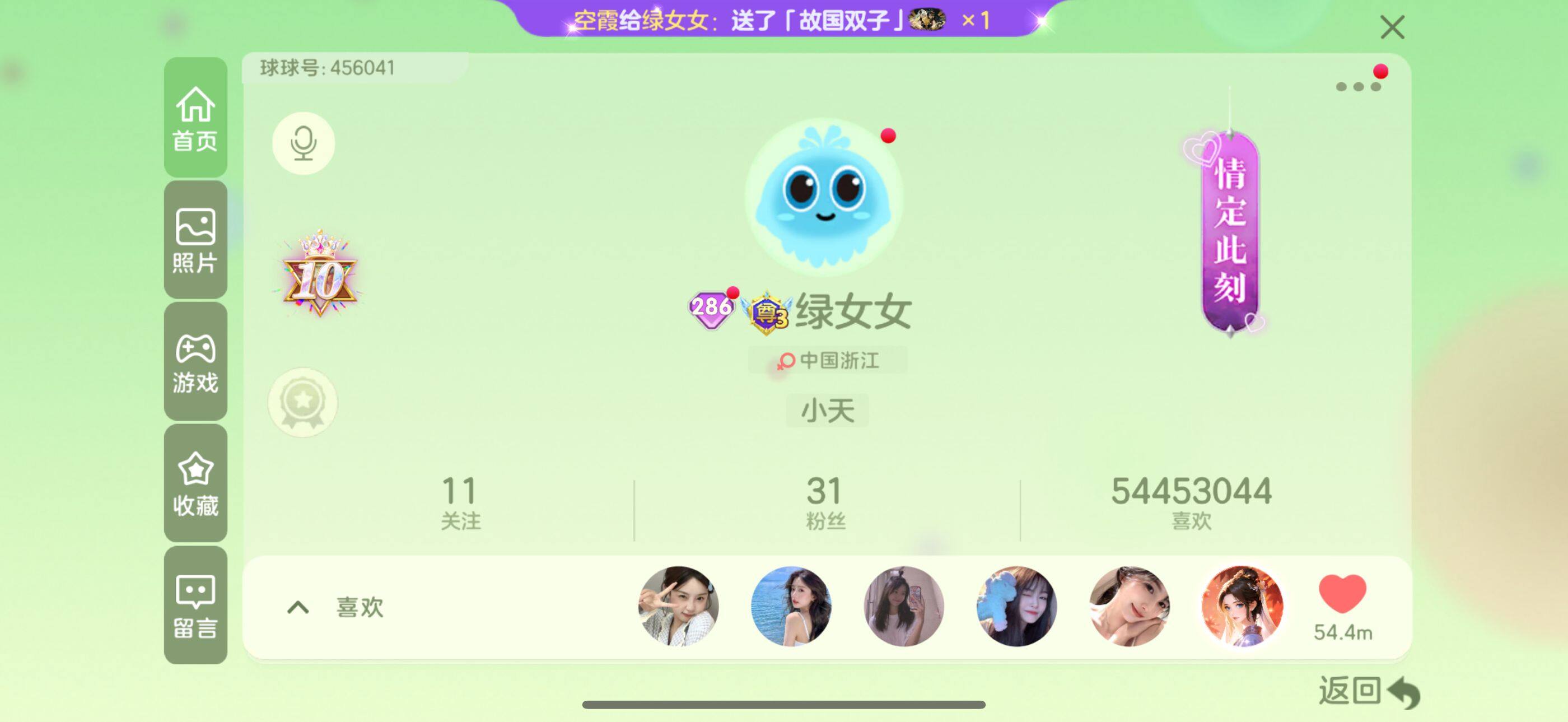The width and height of the screenshot is (1568, 722).
Task: Go to the 留言 tab
Action: click(x=195, y=605)
